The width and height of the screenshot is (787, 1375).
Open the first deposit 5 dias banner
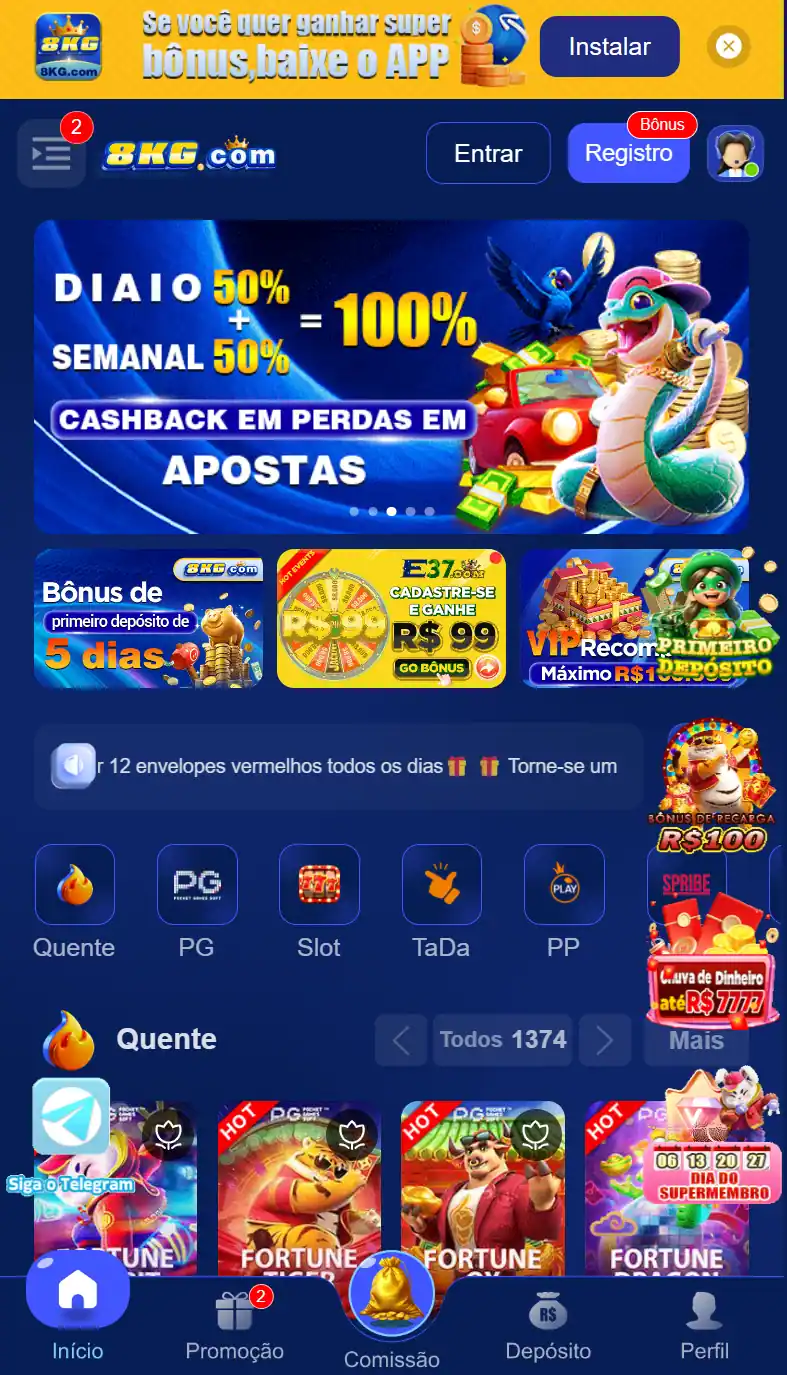(x=148, y=618)
